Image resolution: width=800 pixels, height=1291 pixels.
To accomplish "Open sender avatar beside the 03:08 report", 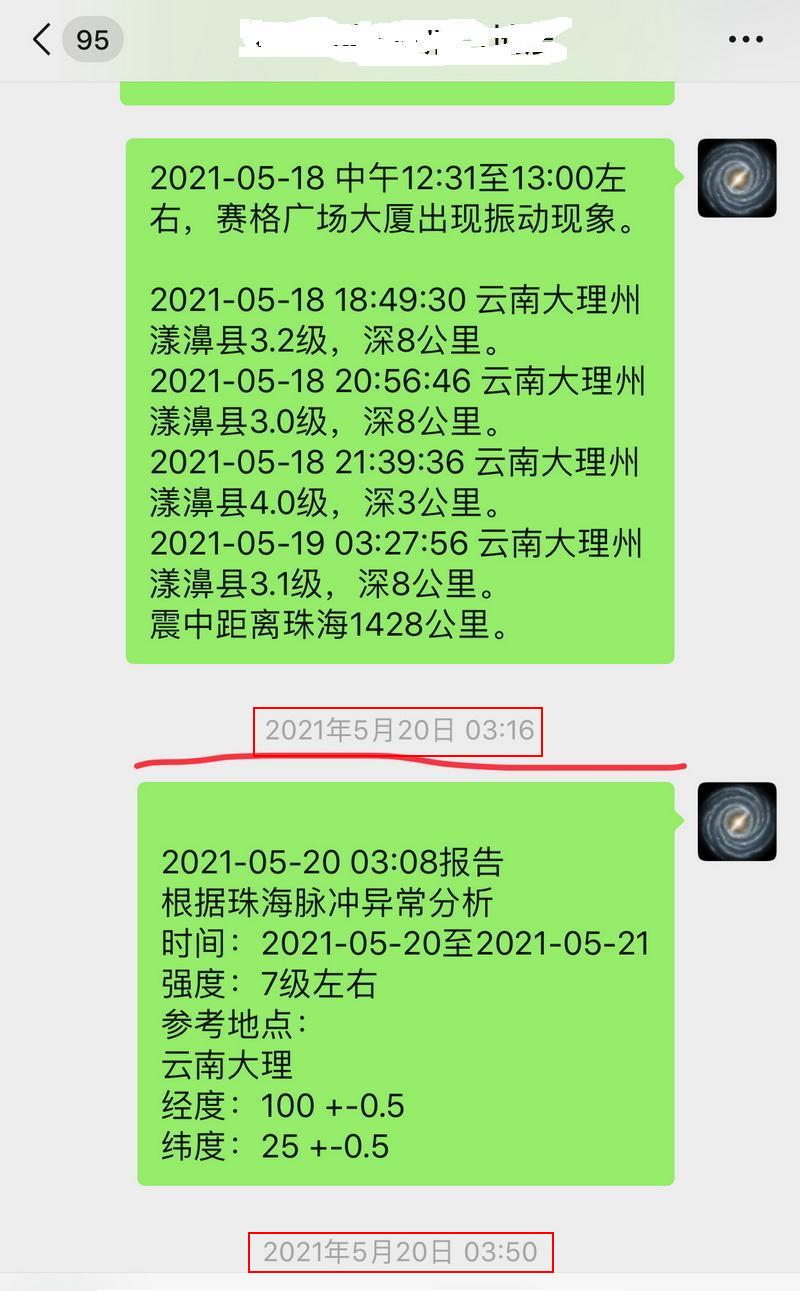I will [737, 822].
